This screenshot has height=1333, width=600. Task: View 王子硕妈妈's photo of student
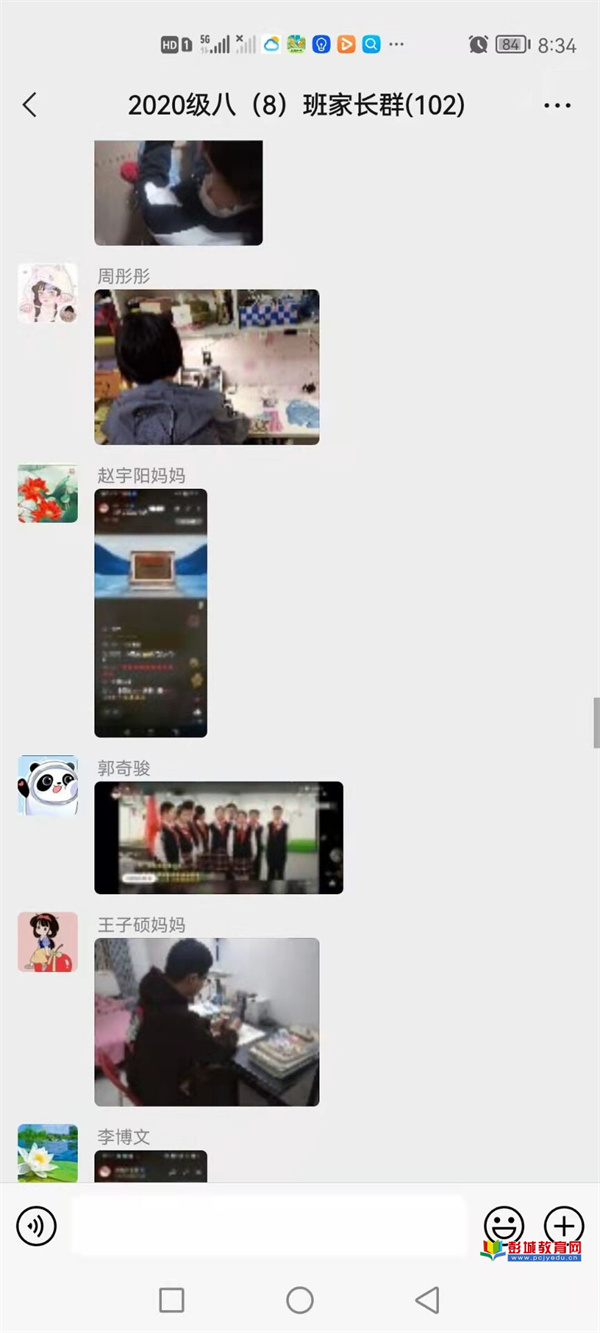point(207,1022)
